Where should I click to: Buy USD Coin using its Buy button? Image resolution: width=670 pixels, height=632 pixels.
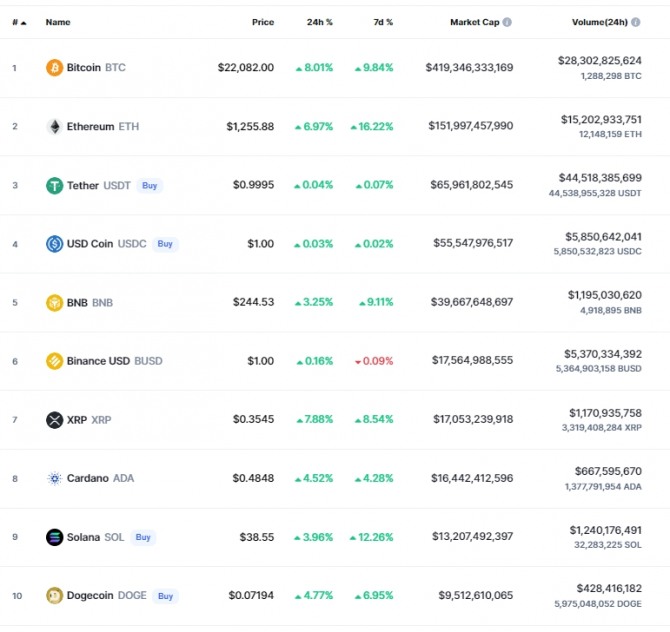point(165,243)
